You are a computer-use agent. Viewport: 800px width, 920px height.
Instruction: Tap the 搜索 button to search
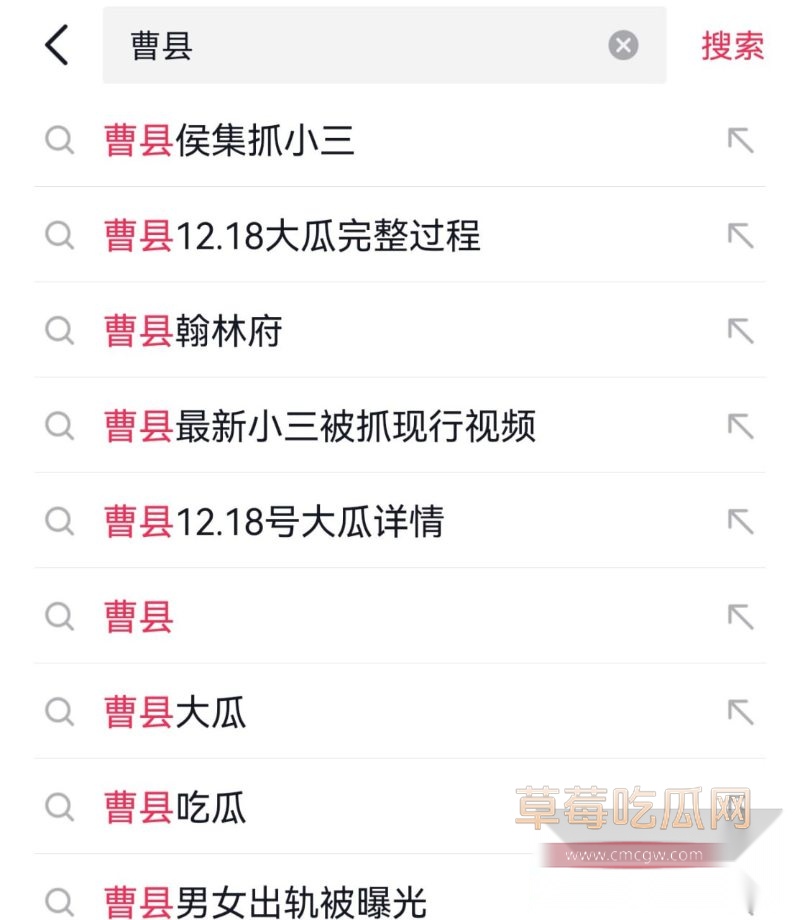tap(731, 44)
